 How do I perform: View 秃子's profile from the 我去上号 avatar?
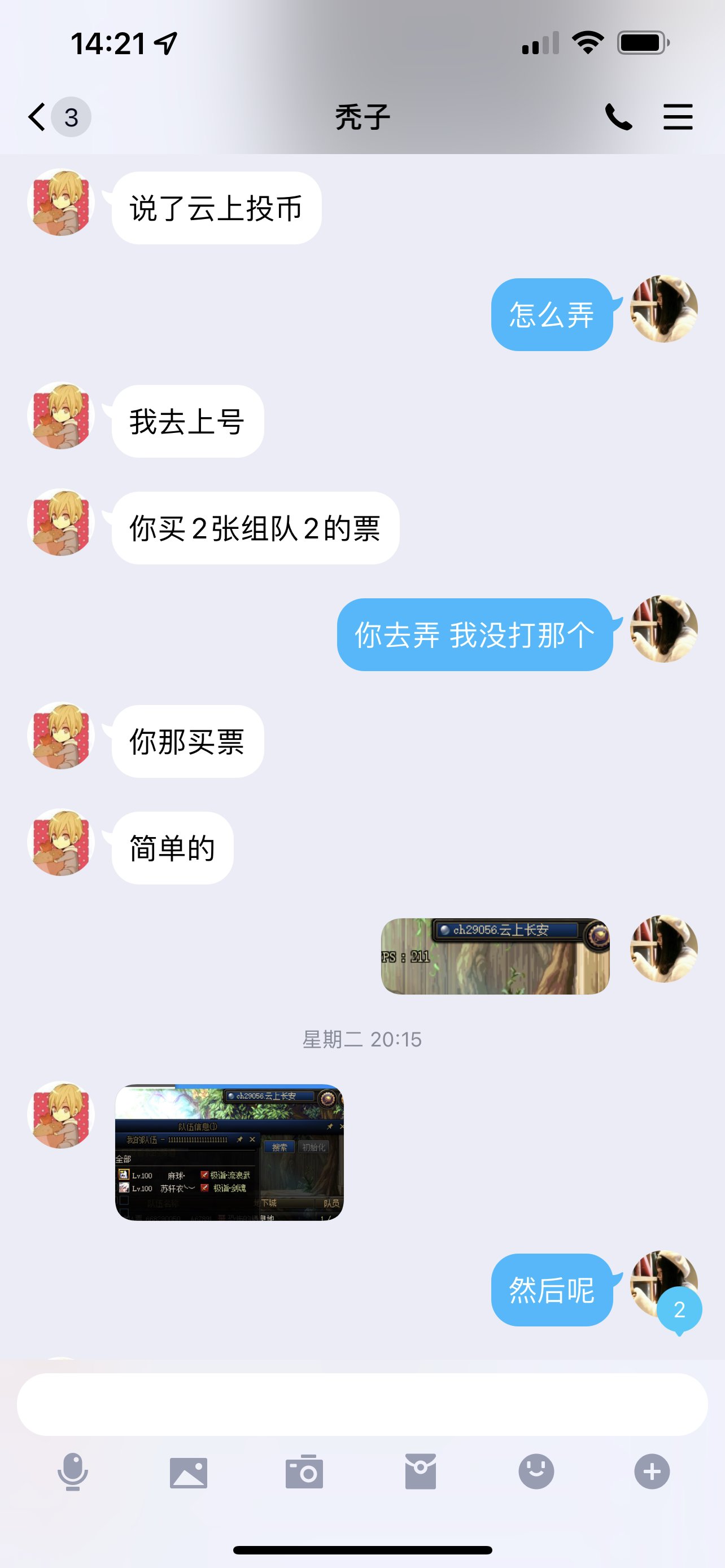61,416
